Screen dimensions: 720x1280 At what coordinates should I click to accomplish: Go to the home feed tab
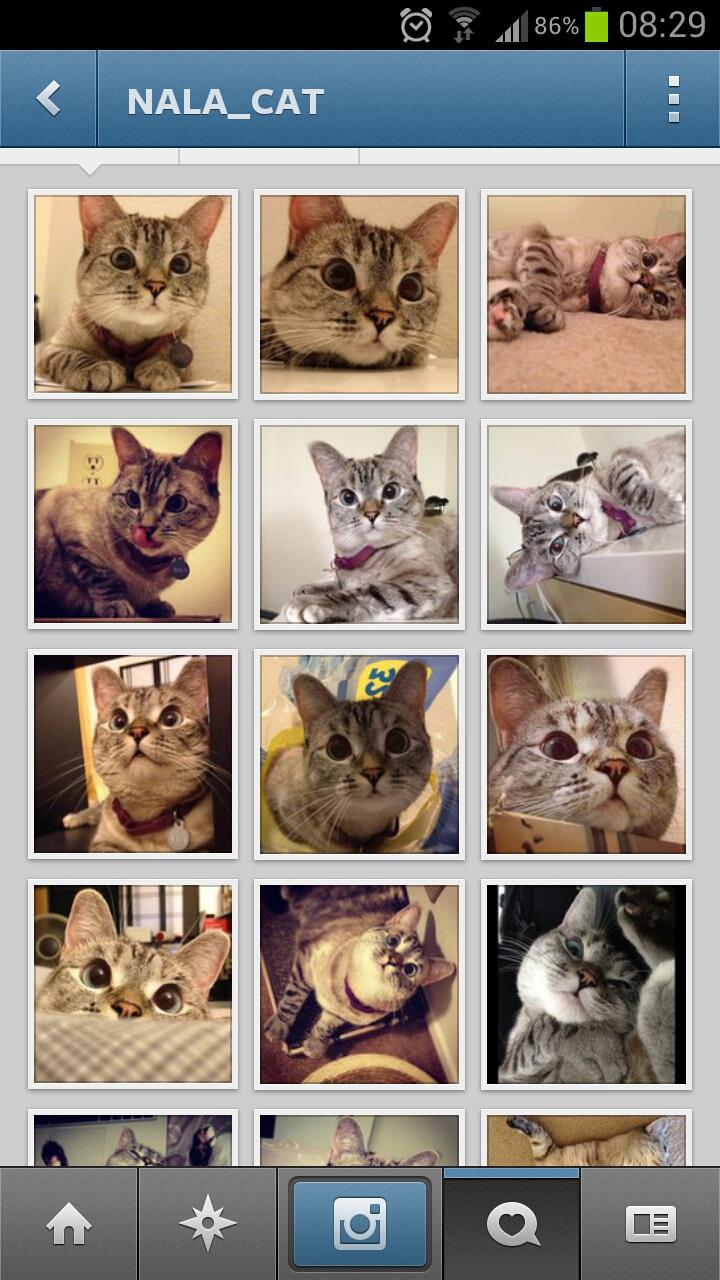(68, 1224)
